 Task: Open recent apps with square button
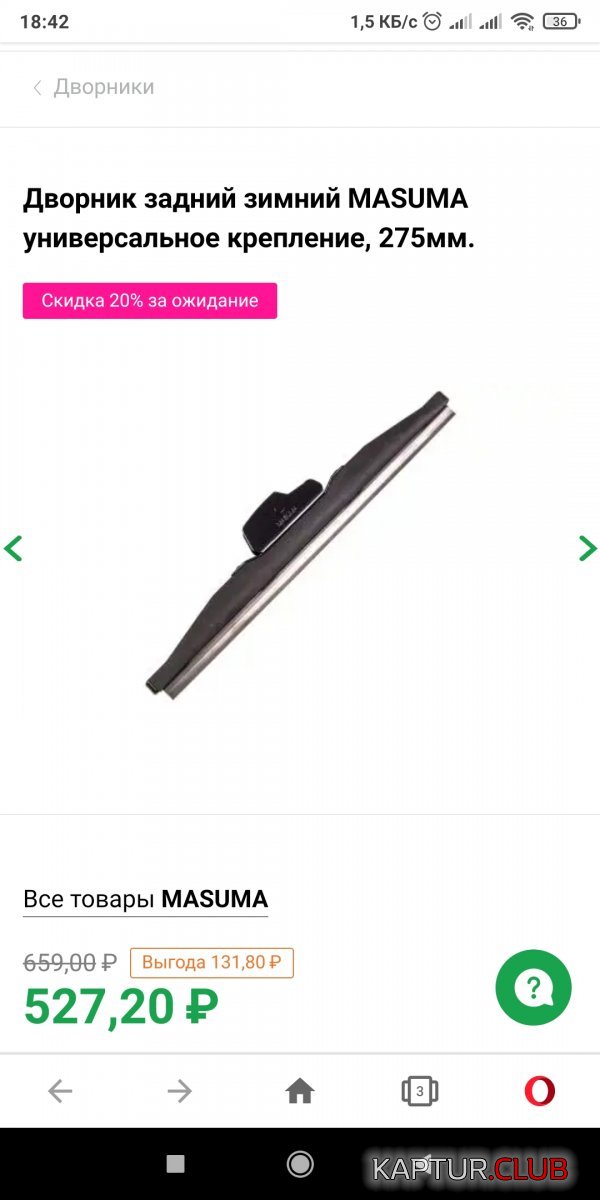(x=176, y=1164)
